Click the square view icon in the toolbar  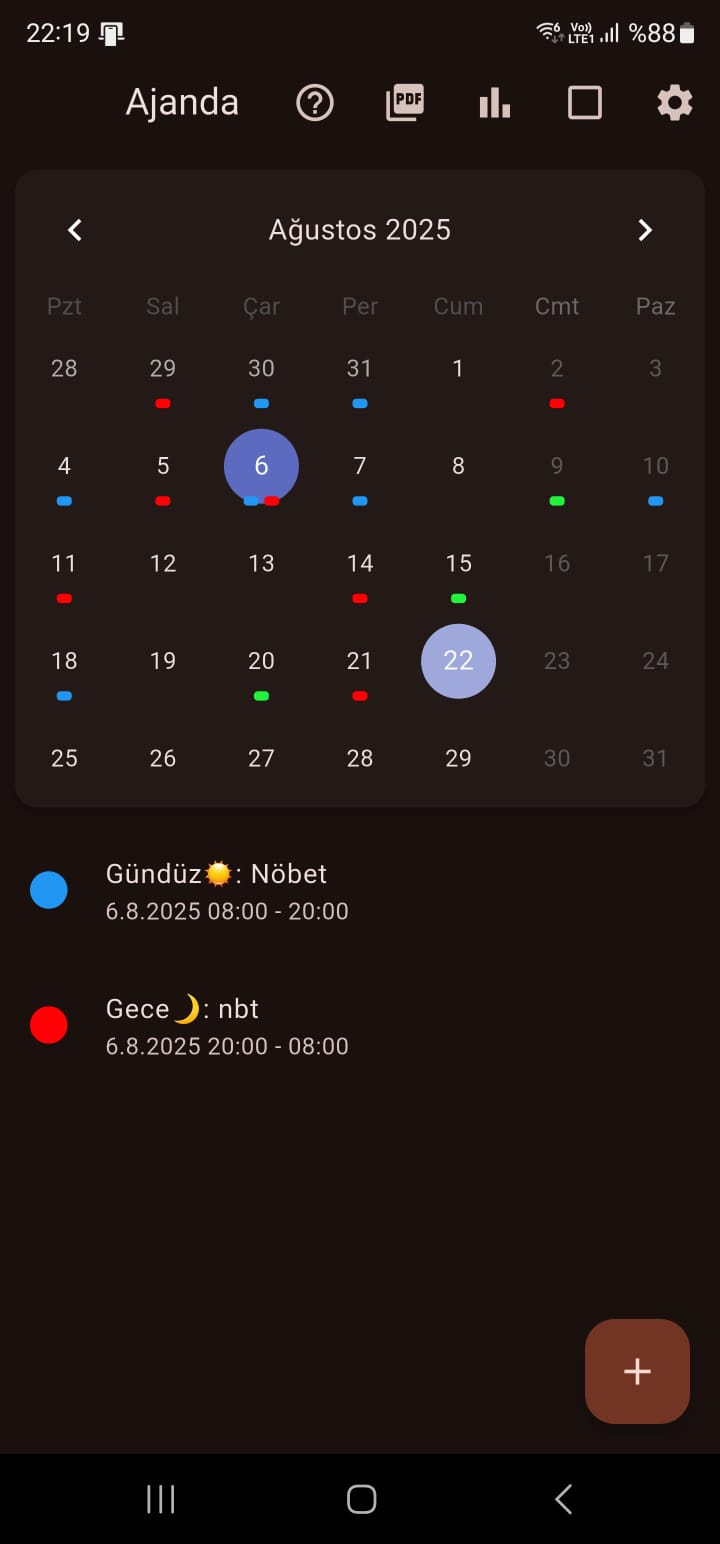coord(584,102)
